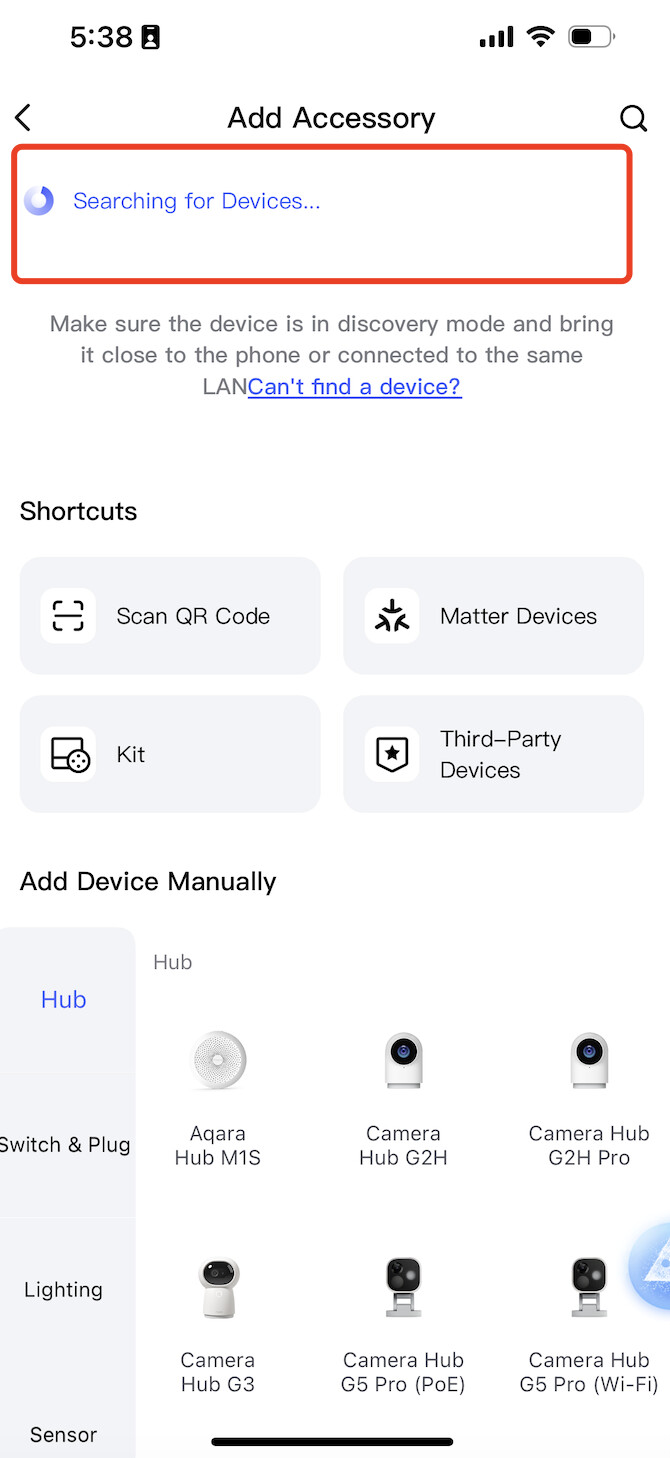
Task: Switch to the Hub category
Action: click(64, 999)
